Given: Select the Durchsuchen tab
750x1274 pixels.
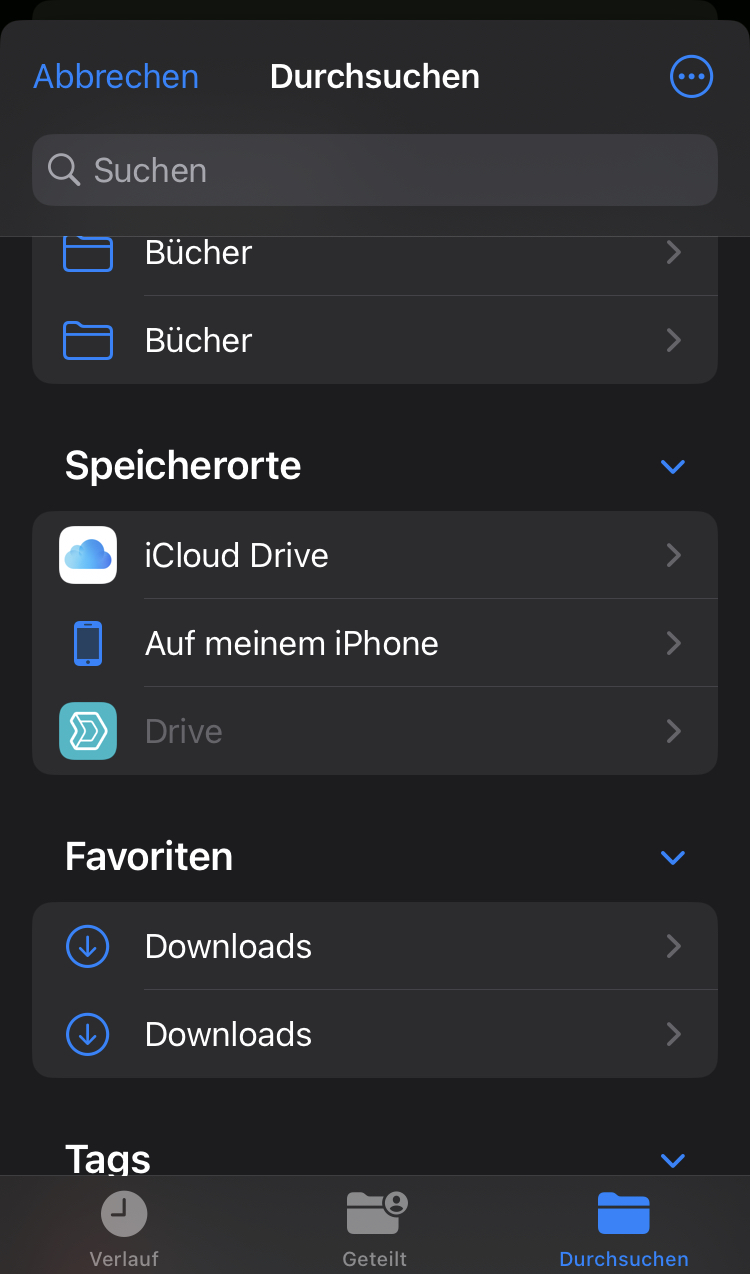Looking at the screenshot, I should tap(624, 1228).
